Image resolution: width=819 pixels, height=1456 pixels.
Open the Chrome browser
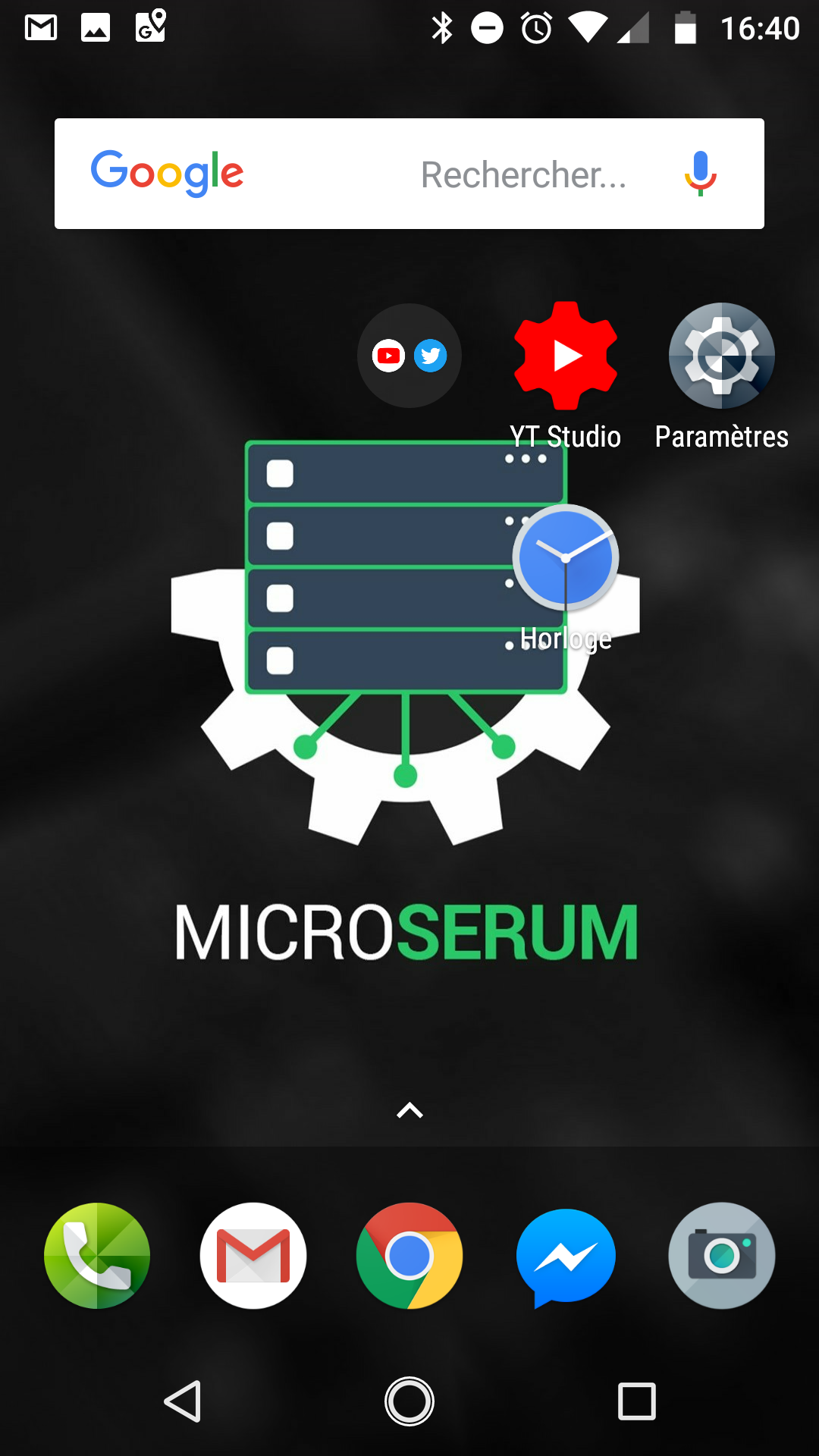tap(409, 1256)
